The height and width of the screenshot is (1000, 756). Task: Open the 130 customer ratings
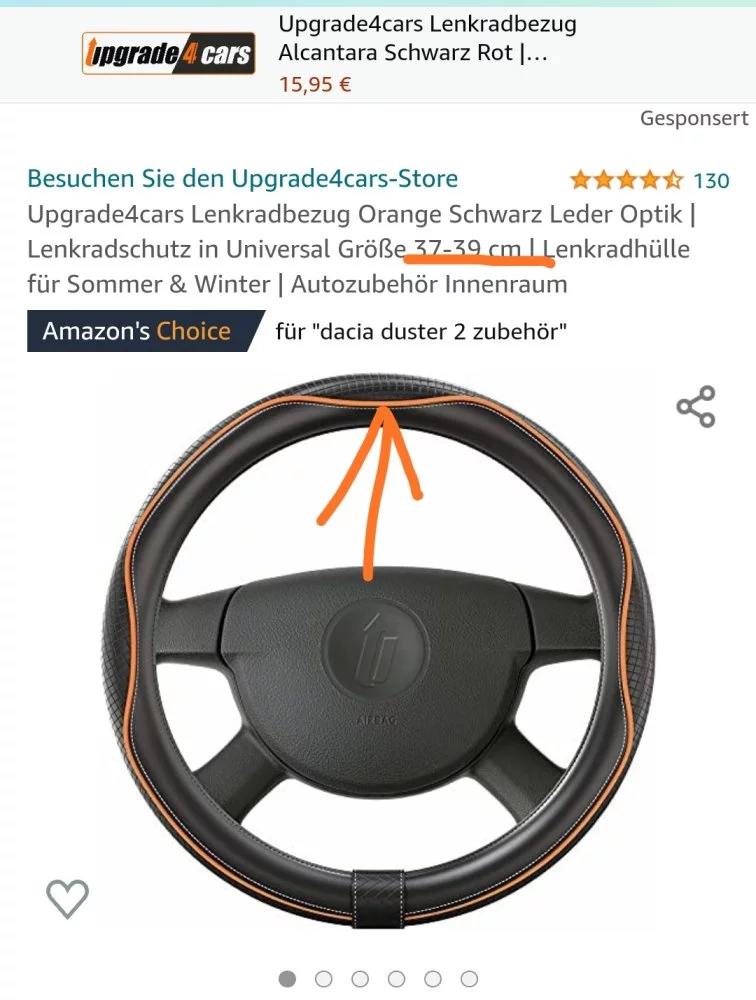tap(711, 181)
